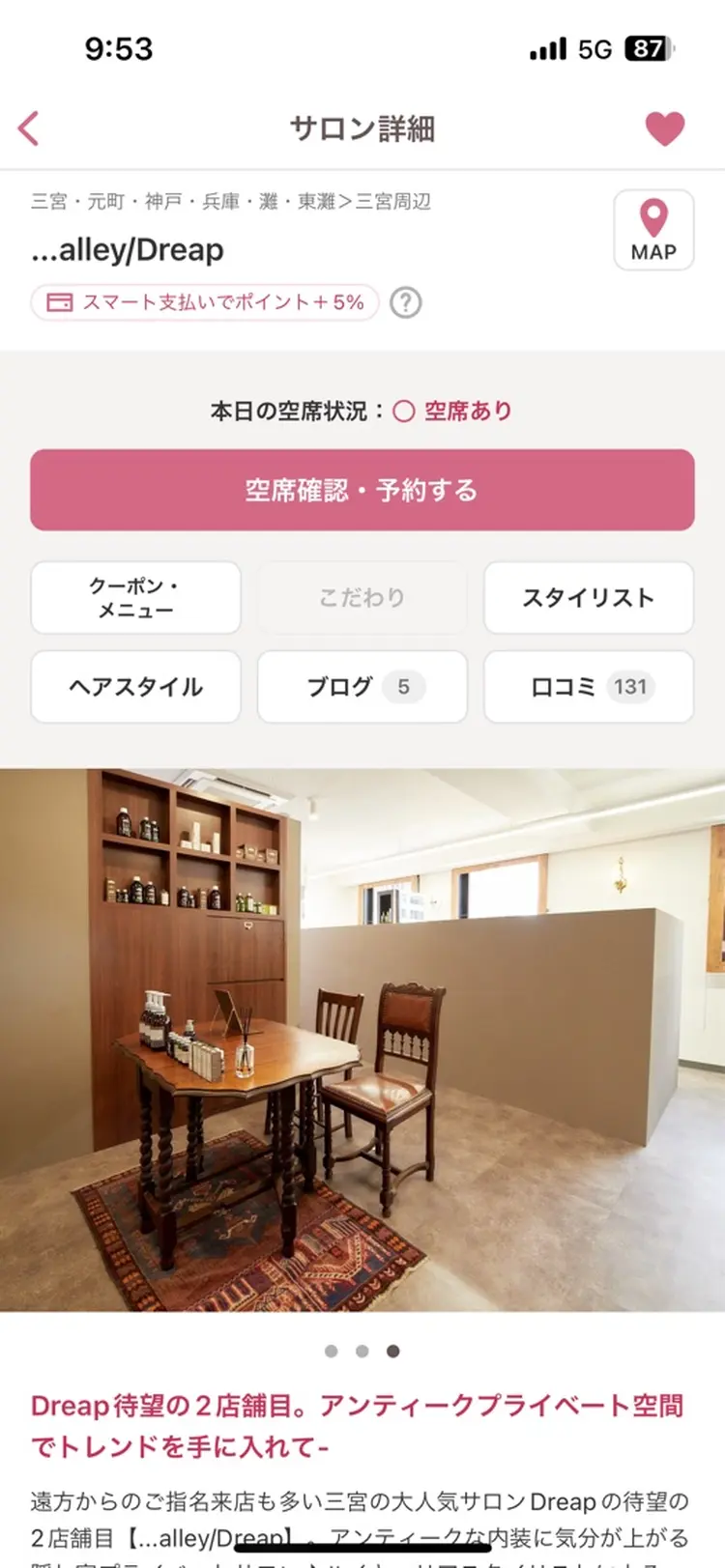Select the first carousel page indicator
Image resolution: width=725 pixels, height=1568 pixels.
coord(333,1352)
